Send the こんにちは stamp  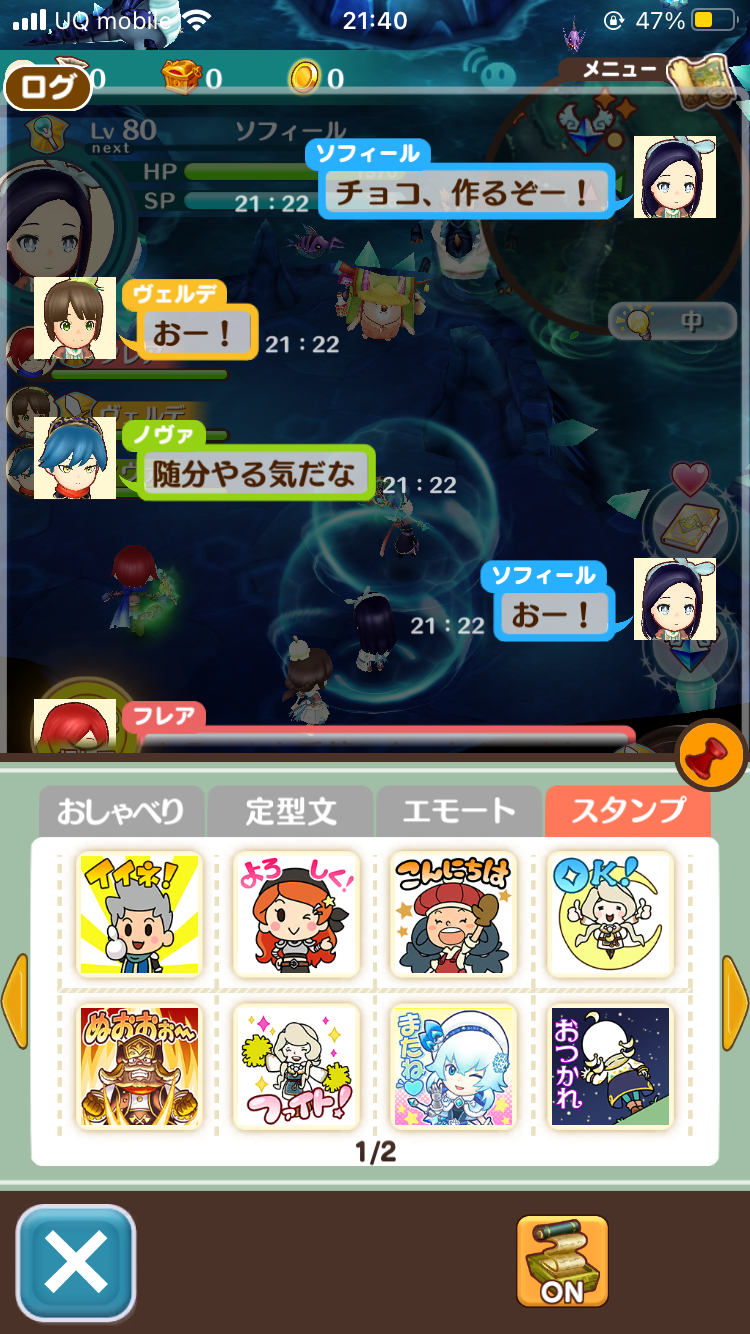coord(453,914)
